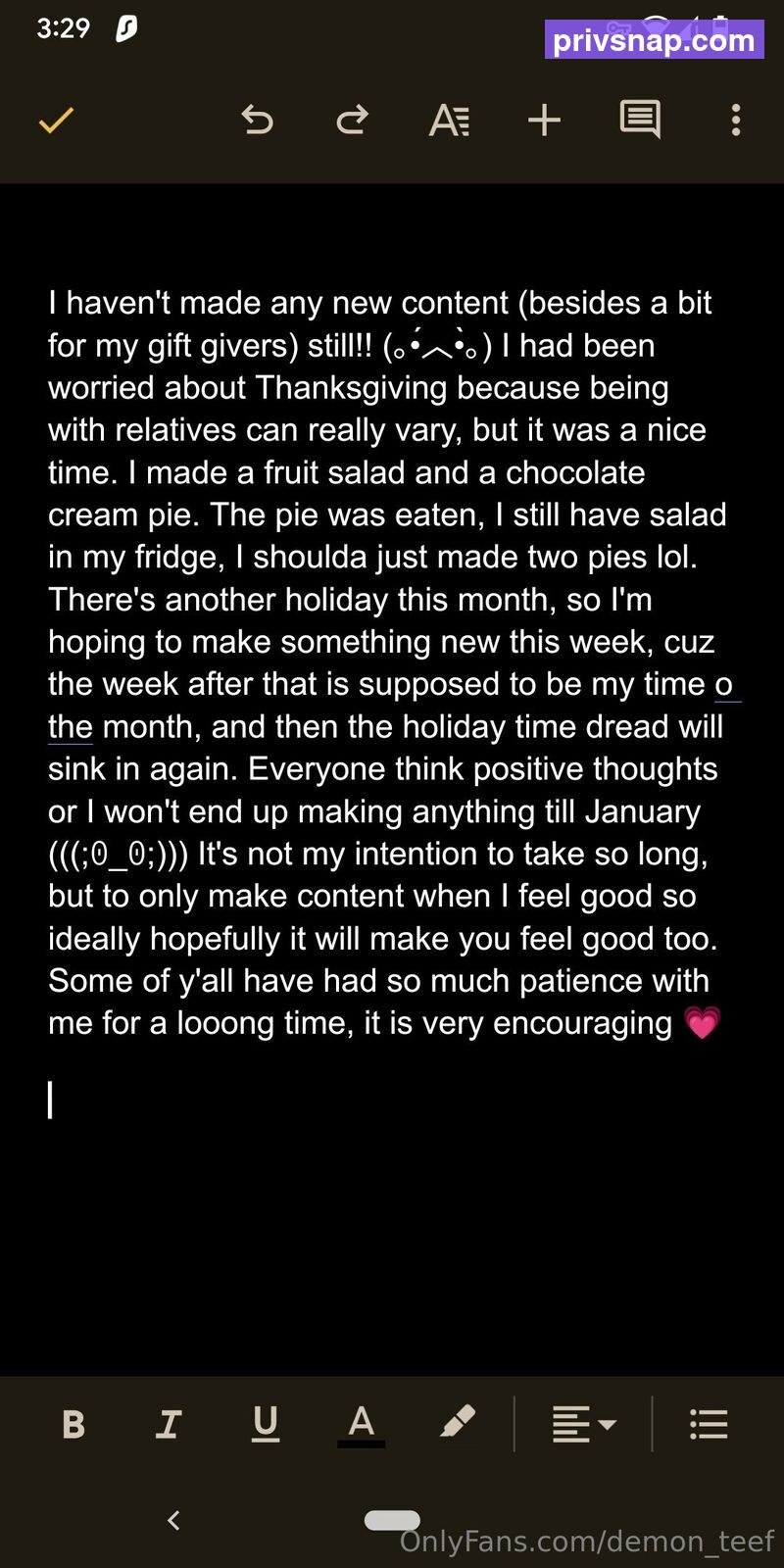Open the text format options
The width and height of the screenshot is (784, 1568).
(x=449, y=121)
